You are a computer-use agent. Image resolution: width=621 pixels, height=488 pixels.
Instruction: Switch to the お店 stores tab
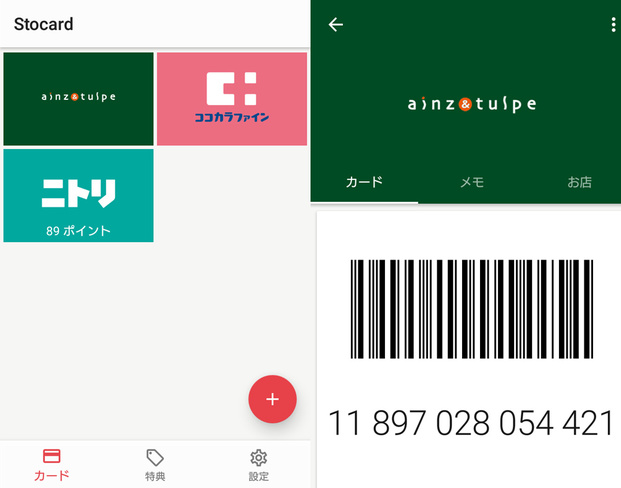[579, 182]
